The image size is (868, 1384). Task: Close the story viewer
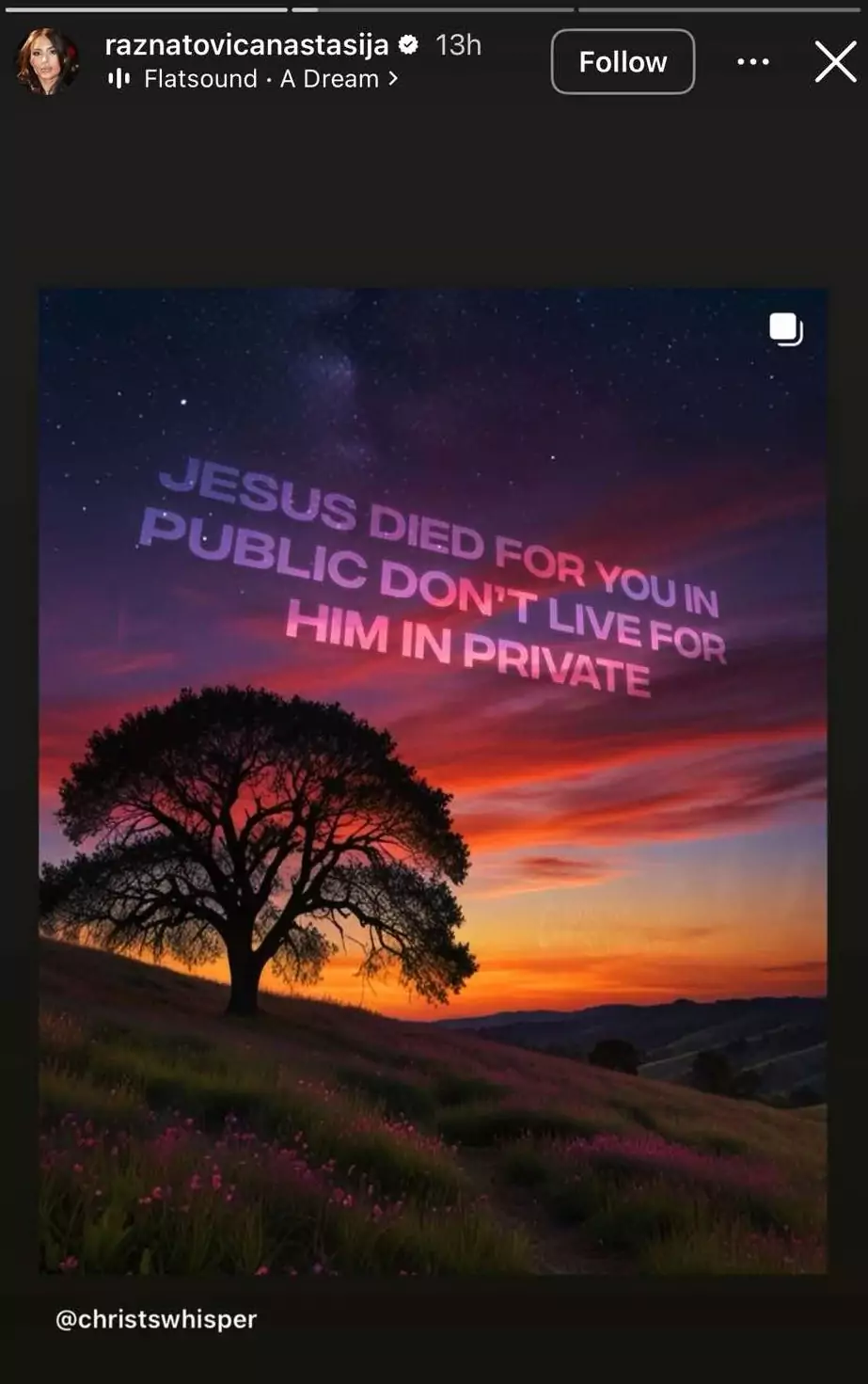[835, 63]
